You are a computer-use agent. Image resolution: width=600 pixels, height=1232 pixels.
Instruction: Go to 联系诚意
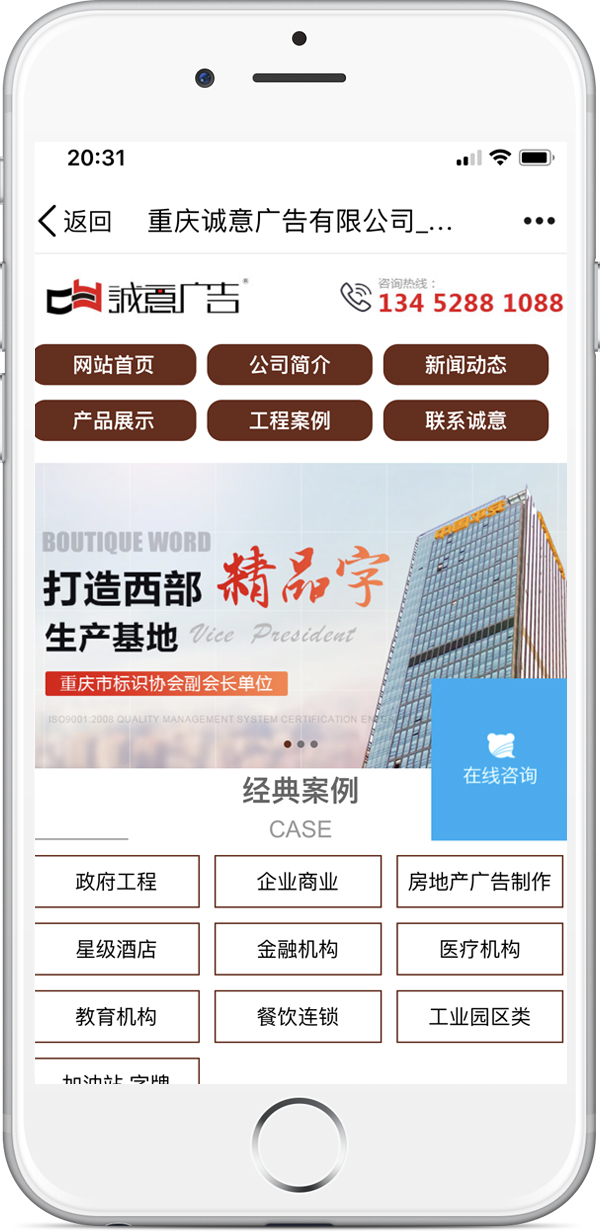click(x=465, y=421)
